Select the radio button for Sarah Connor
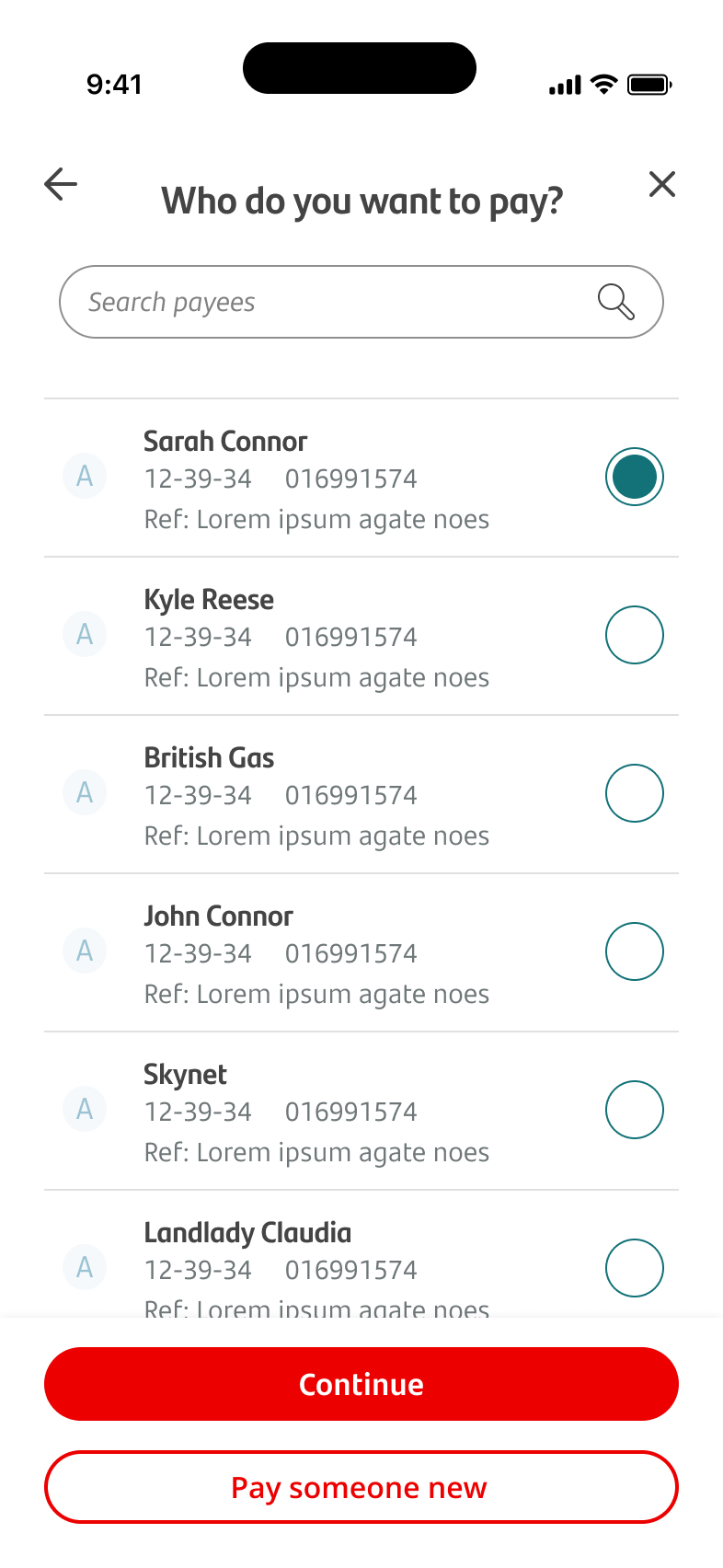Viewport: 723px width, 1568px height. click(x=634, y=477)
